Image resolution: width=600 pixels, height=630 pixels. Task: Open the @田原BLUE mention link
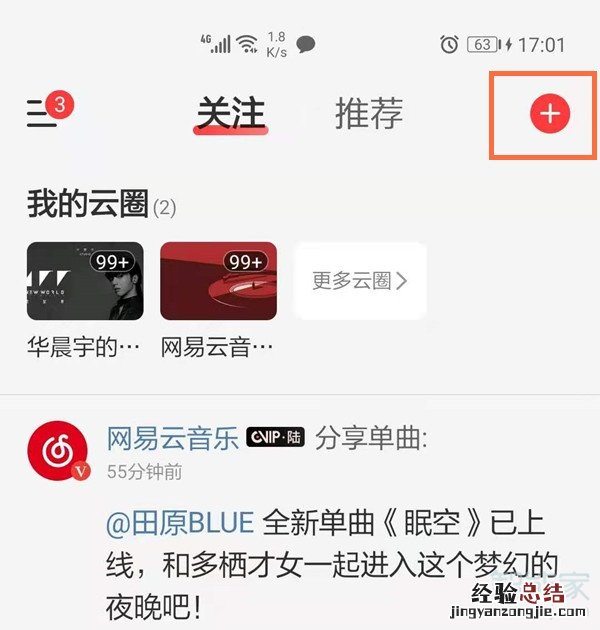tap(181, 521)
